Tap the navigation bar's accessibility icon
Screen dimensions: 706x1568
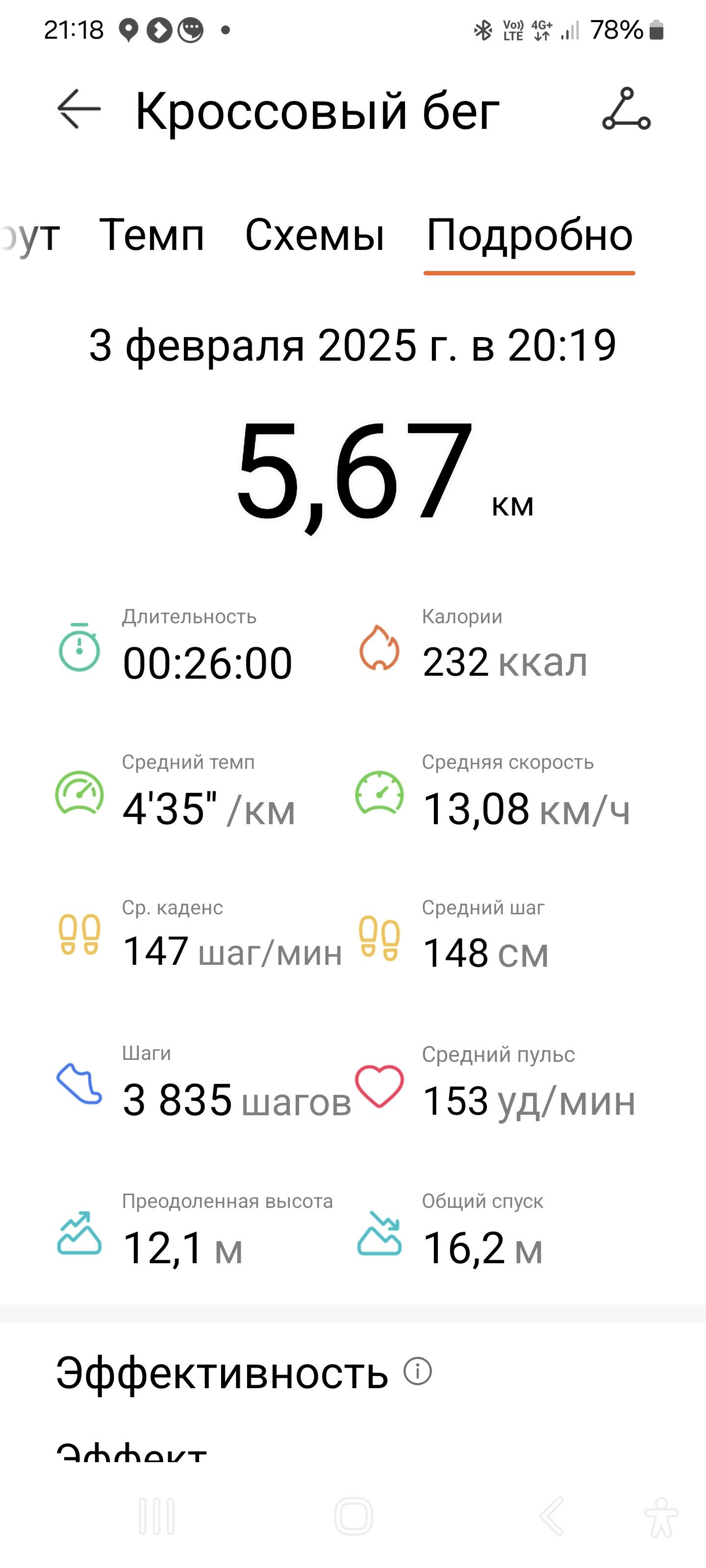pyautogui.click(x=661, y=1516)
